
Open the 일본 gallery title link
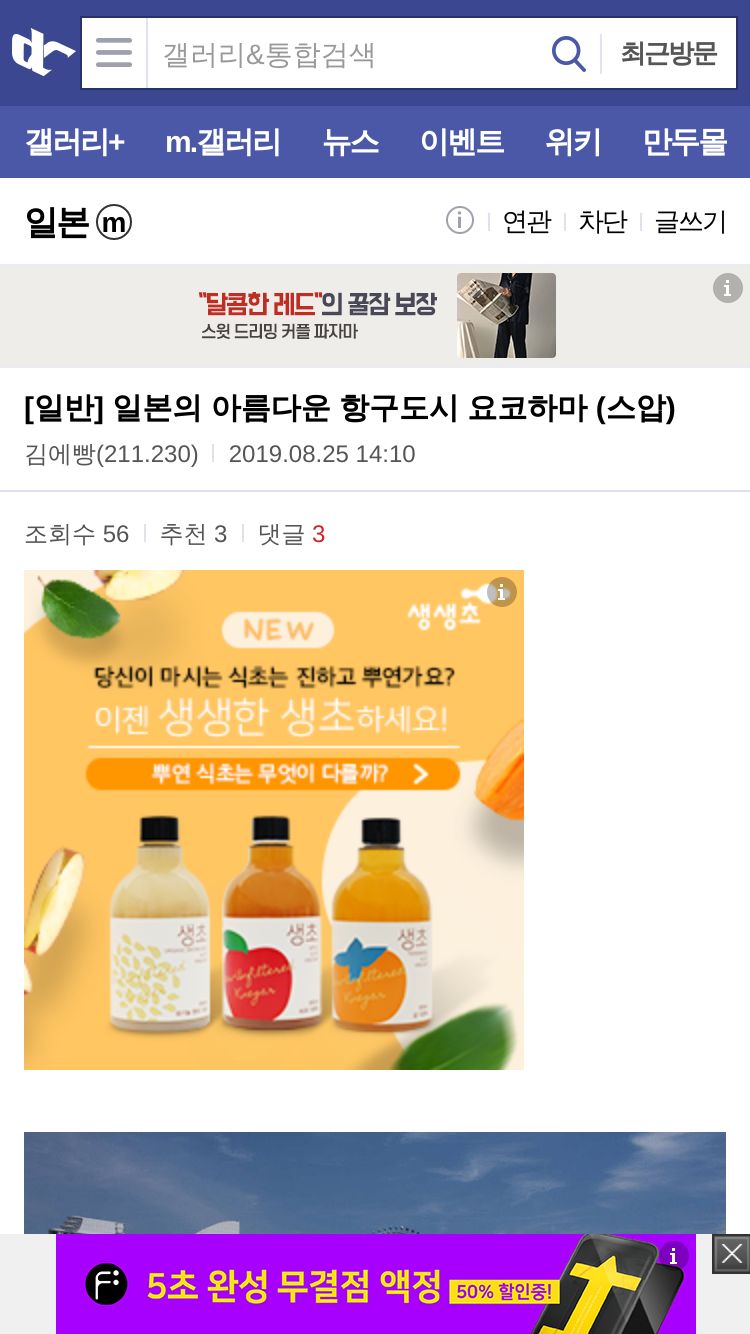pos(78,221)
